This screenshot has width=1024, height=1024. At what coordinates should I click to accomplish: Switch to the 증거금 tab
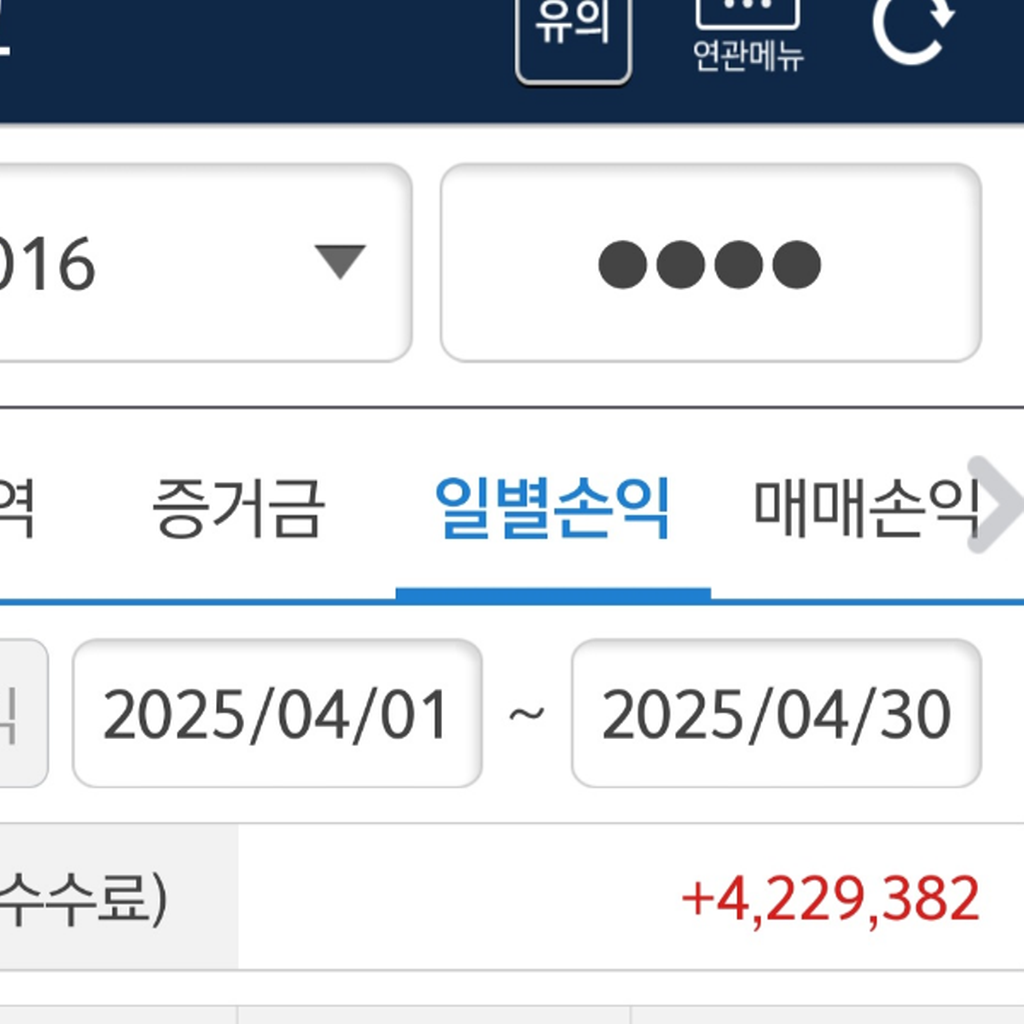point(238,508)
